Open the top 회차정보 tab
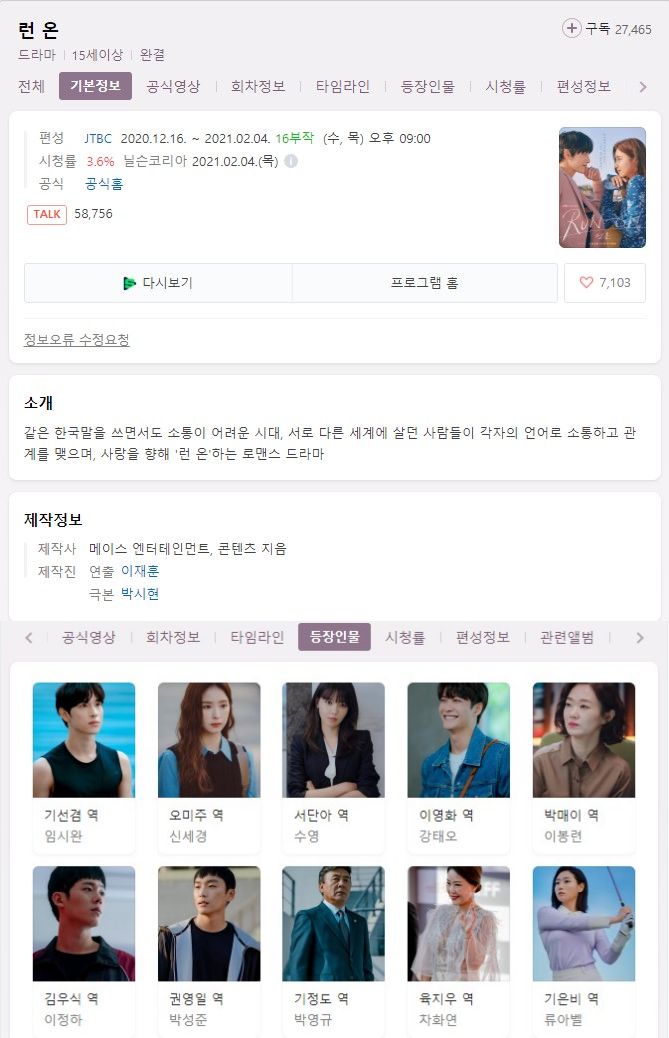 (x=258, y=86)
